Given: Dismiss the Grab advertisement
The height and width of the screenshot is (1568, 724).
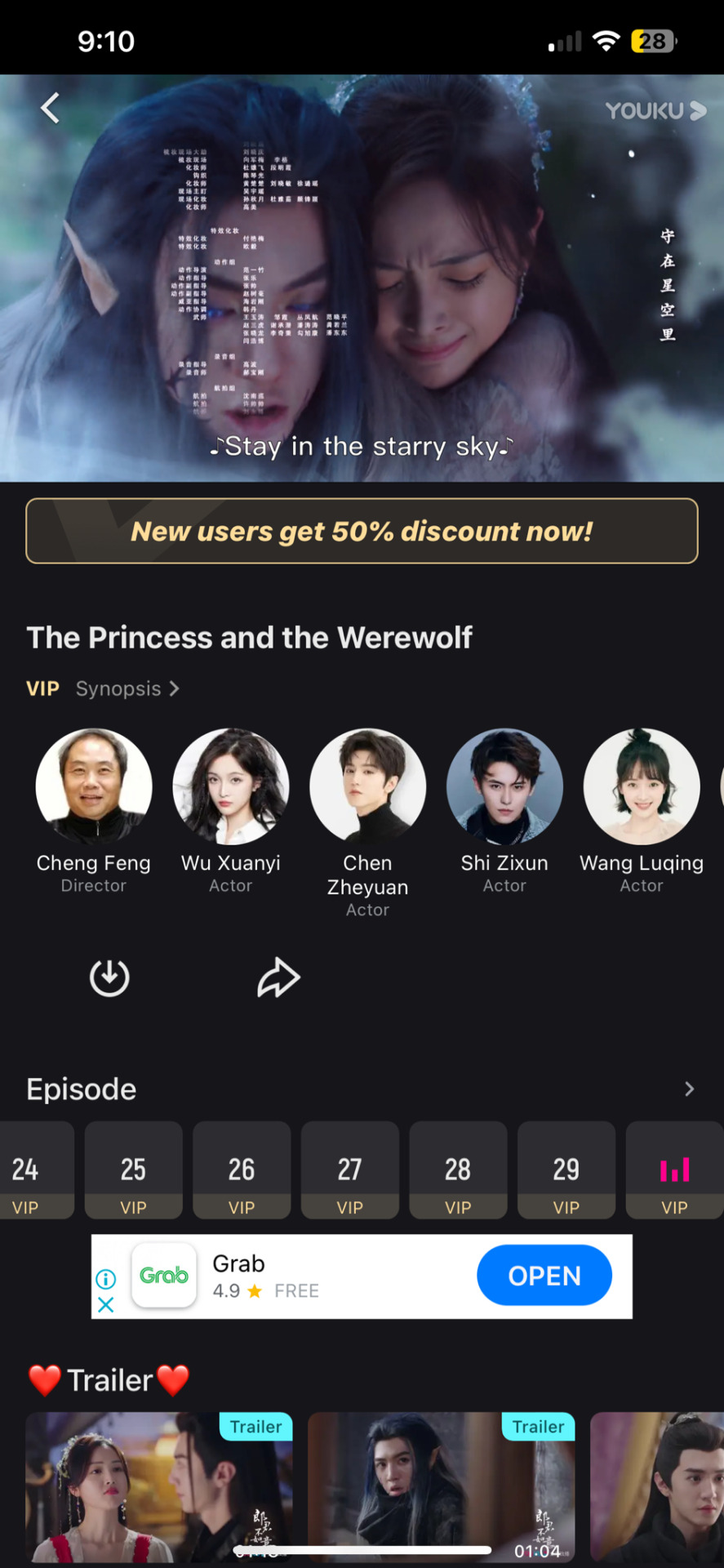Looking at the screenshot, I should (x=106, y=1305).
